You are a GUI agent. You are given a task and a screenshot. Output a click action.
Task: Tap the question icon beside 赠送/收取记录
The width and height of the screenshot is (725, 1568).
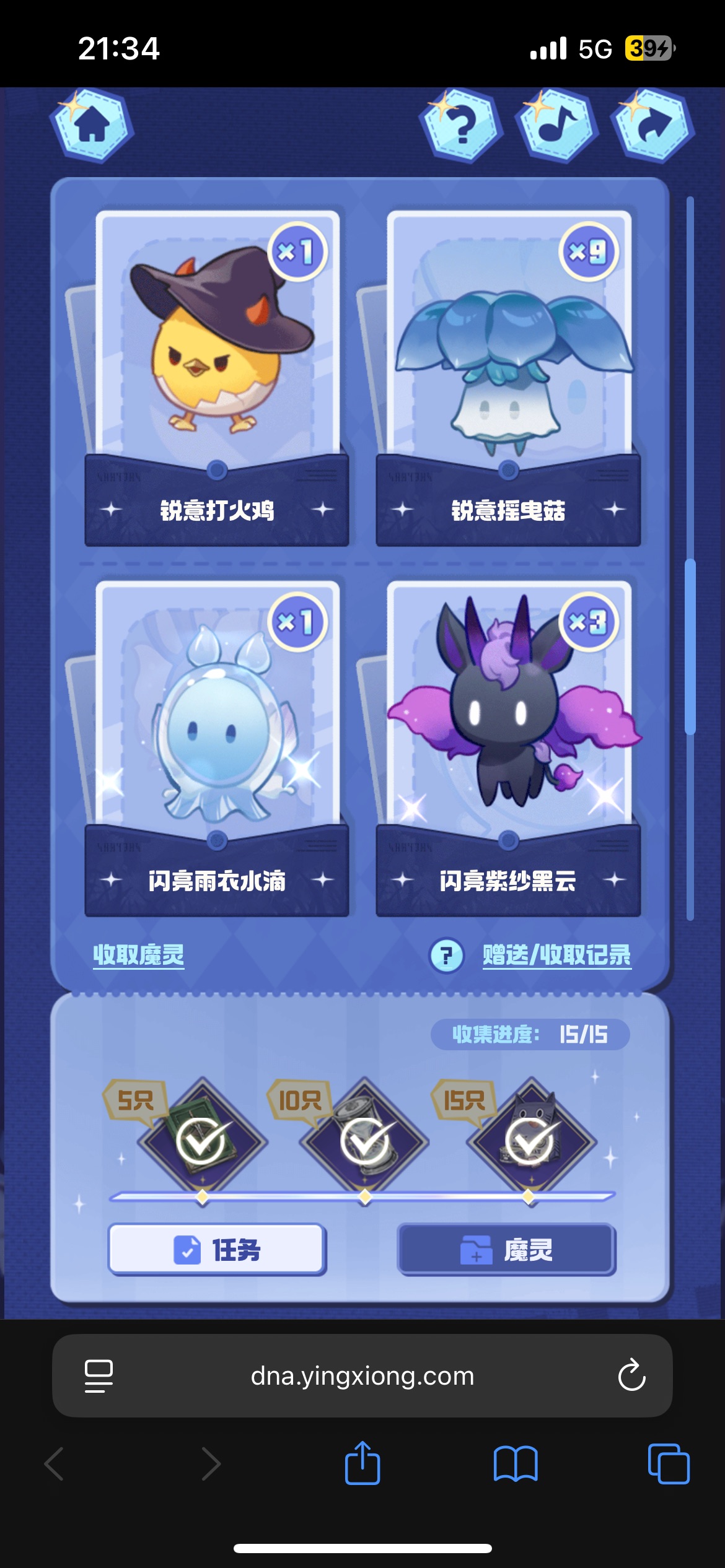(x=446, y=956)
